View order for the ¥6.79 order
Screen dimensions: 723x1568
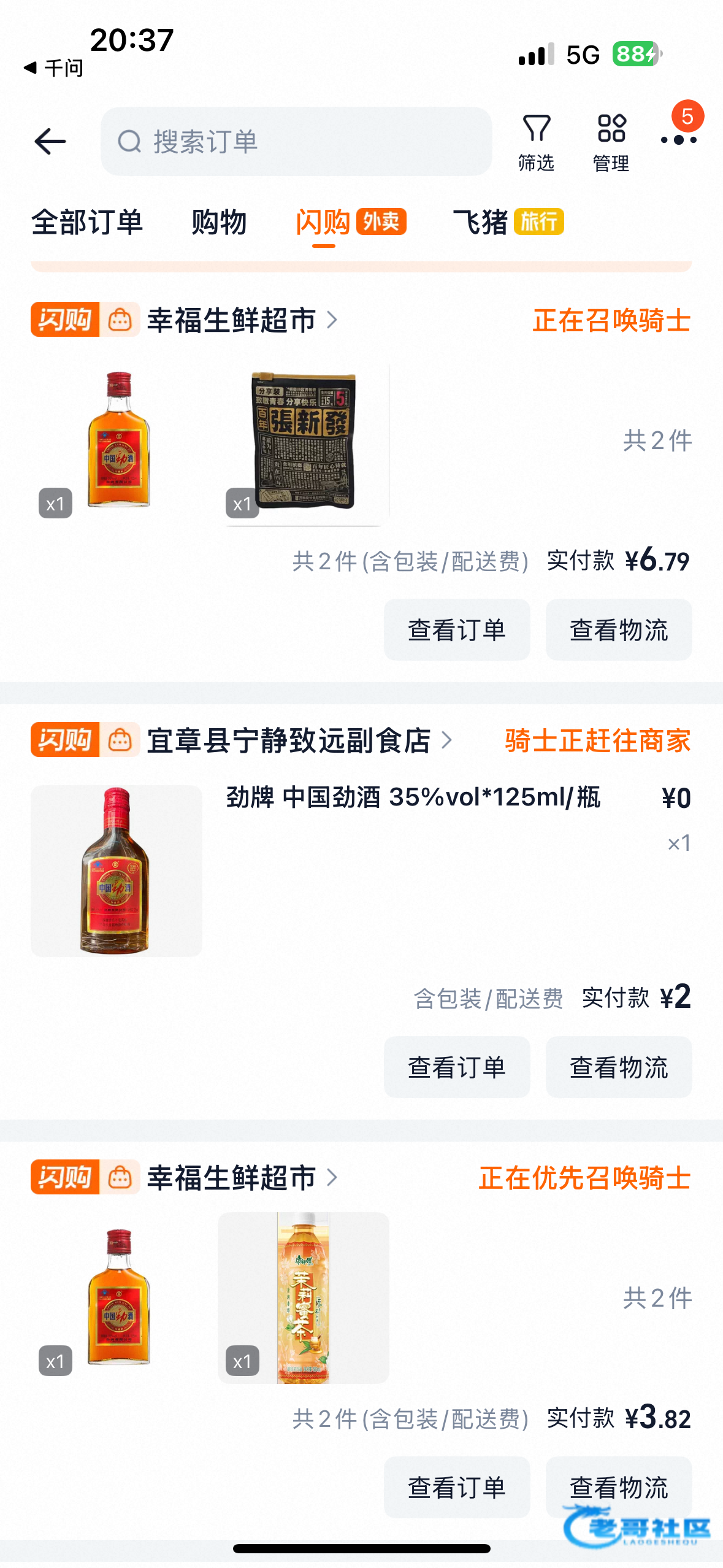tap(457, 630)
